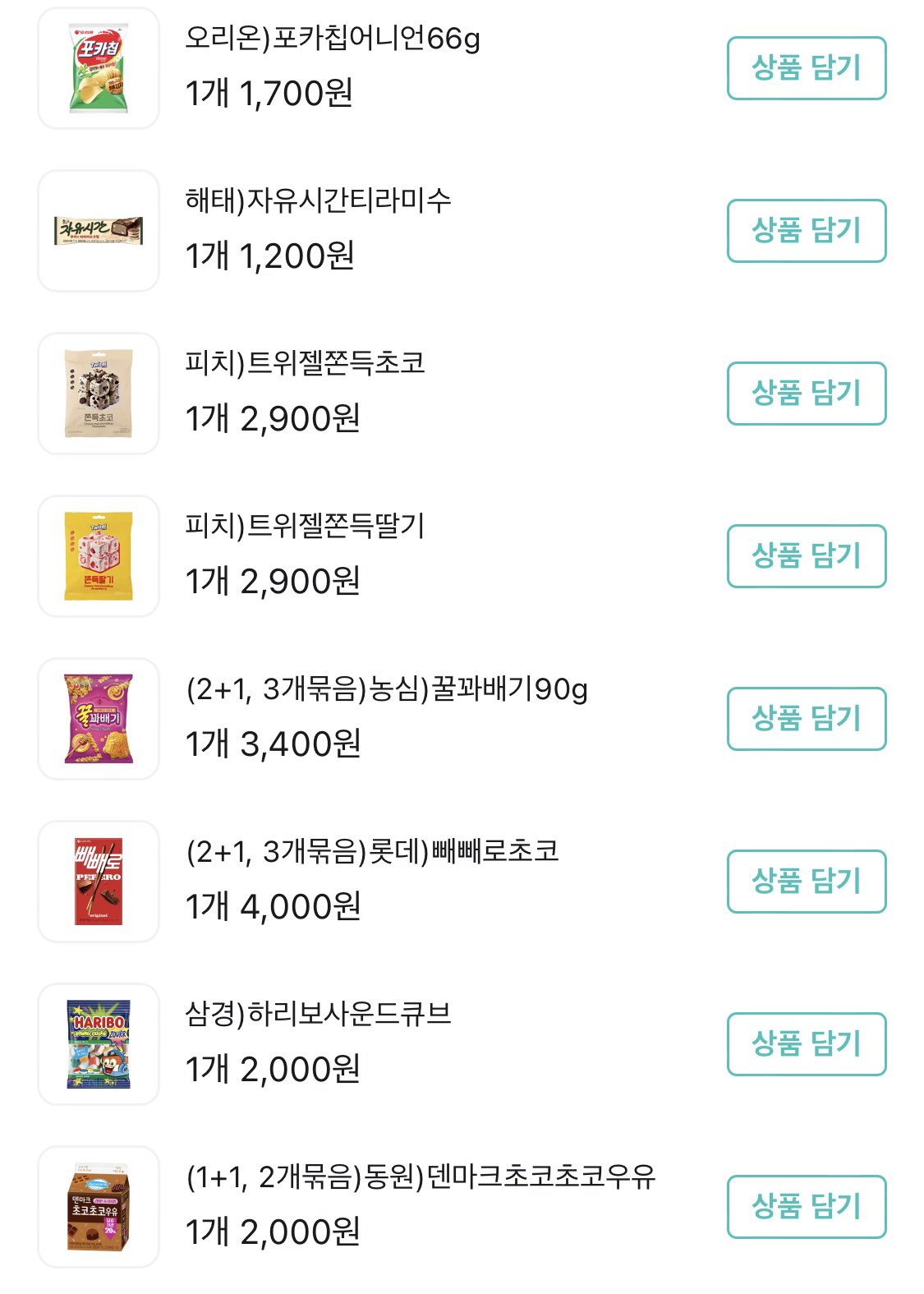Viewport: 924px width, 1294px height.
Task: Add 빼빼로초코 bundle to cart
Action: (806, 882)
